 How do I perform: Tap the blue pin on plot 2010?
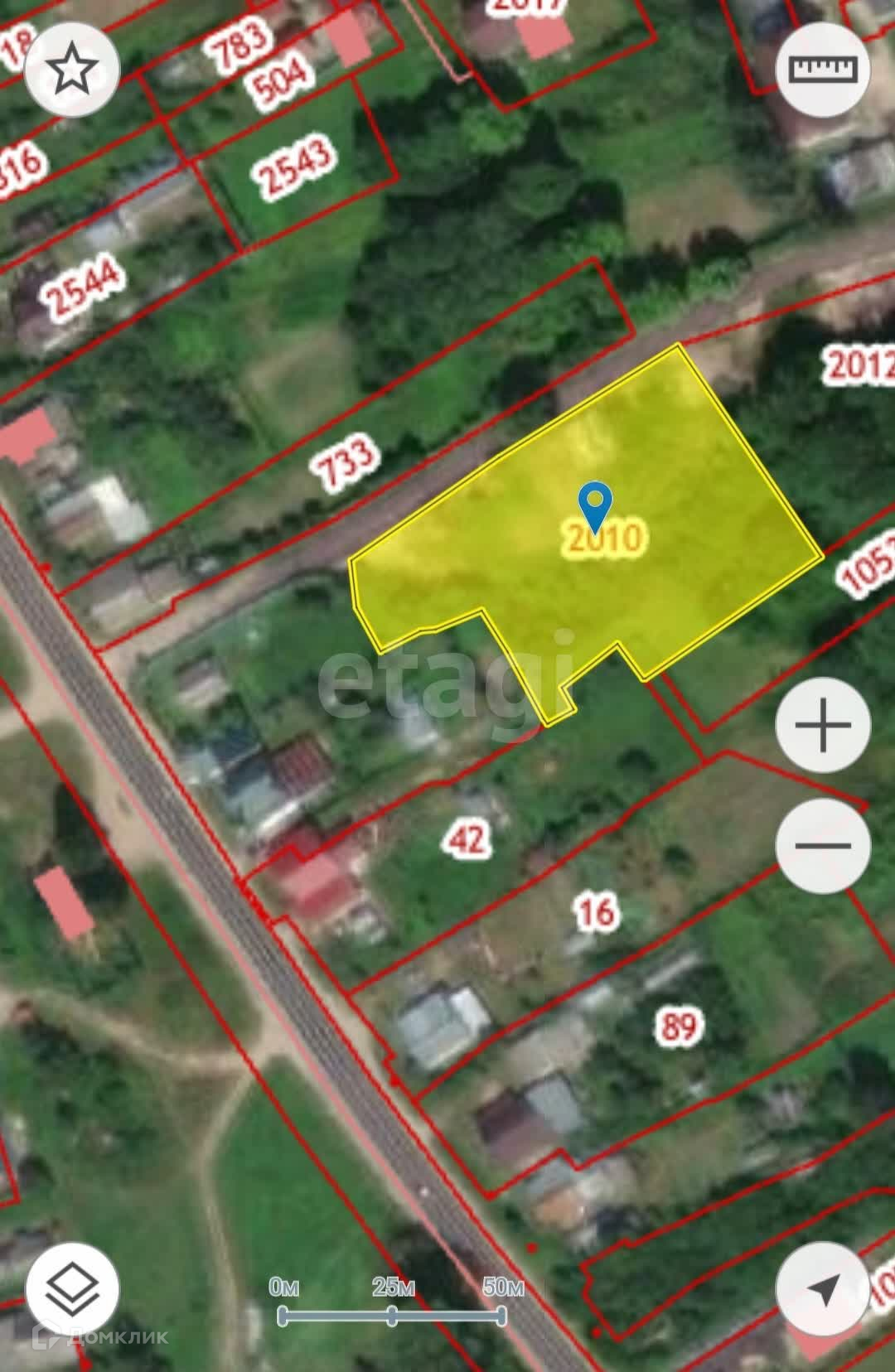point(595,505)
